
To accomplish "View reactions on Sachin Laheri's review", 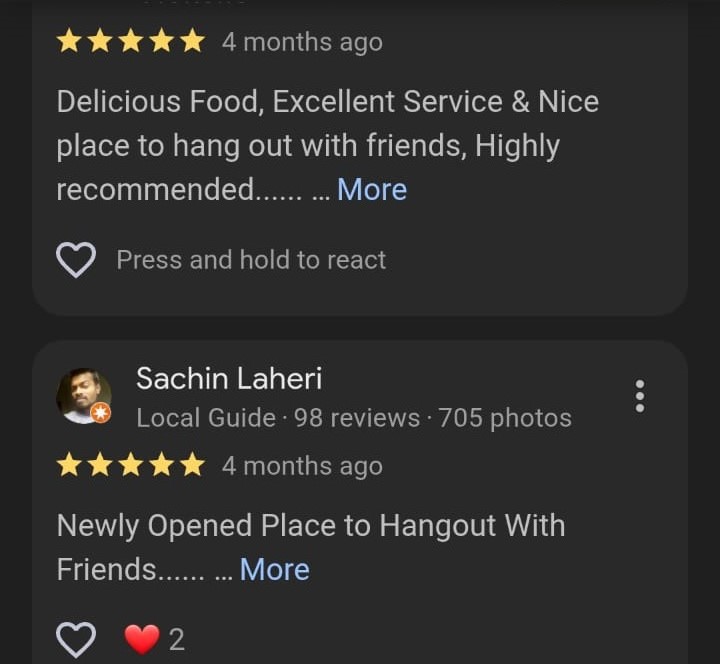I will tap(154, 639).
